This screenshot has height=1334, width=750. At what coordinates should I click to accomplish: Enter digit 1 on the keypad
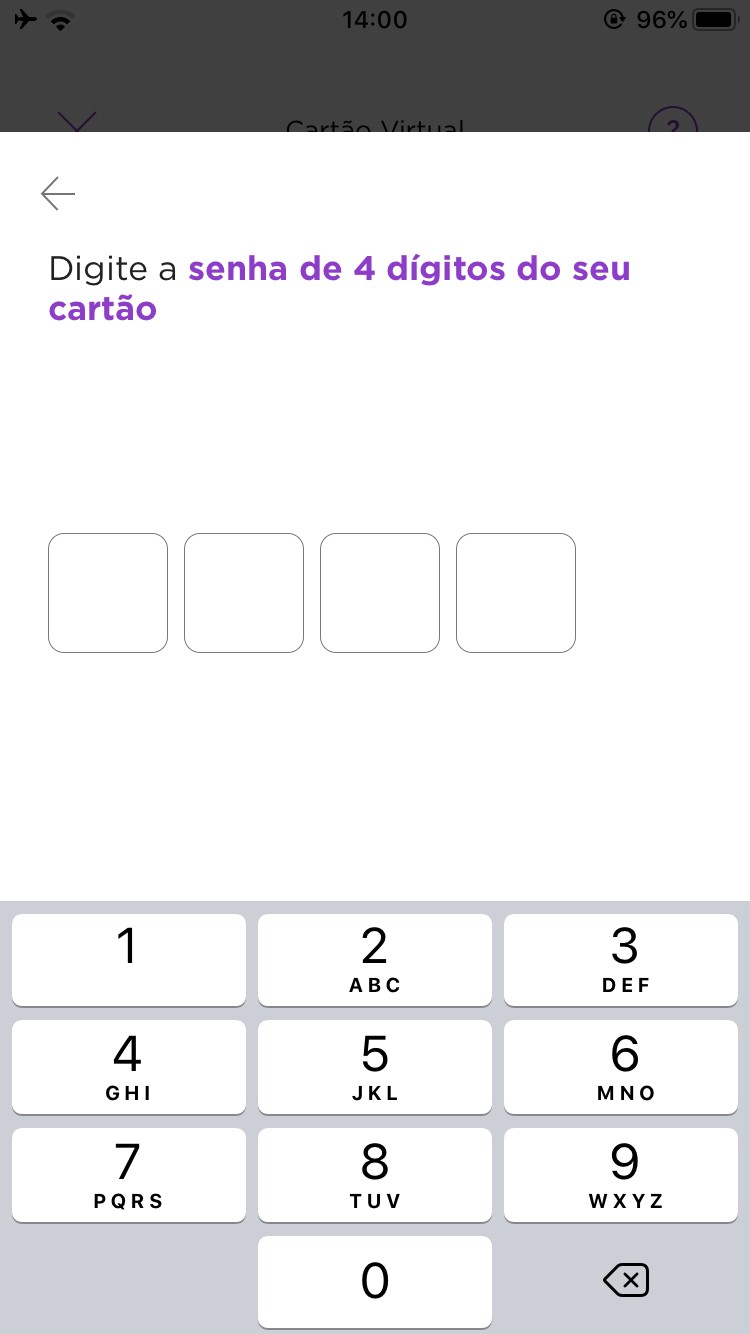pyautogui.click(x=128, y=959)
